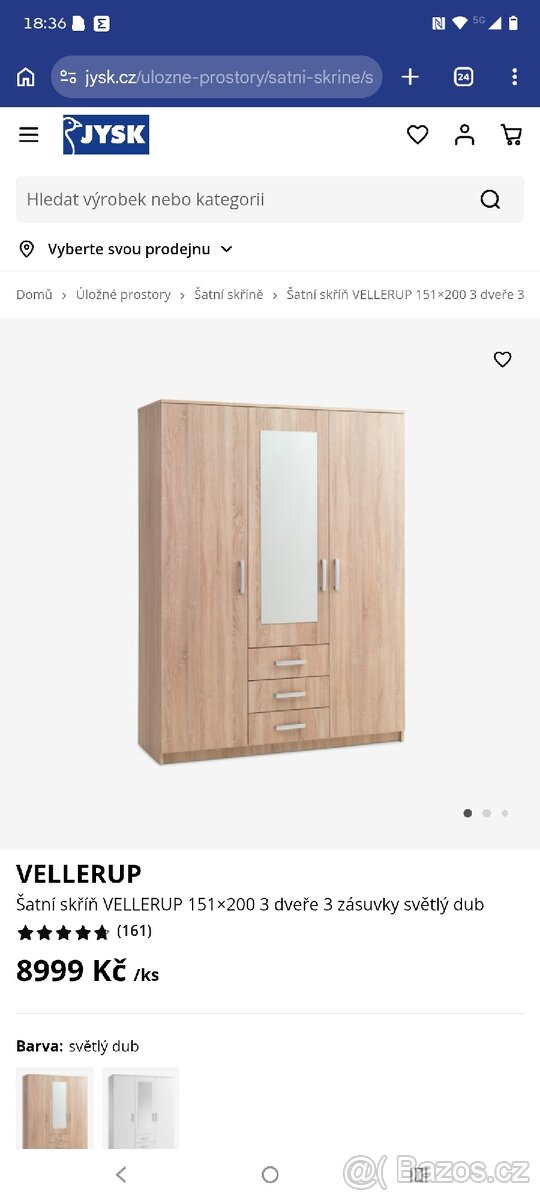
Task: Open a new browser tab
Action: (x=410, y=77)
